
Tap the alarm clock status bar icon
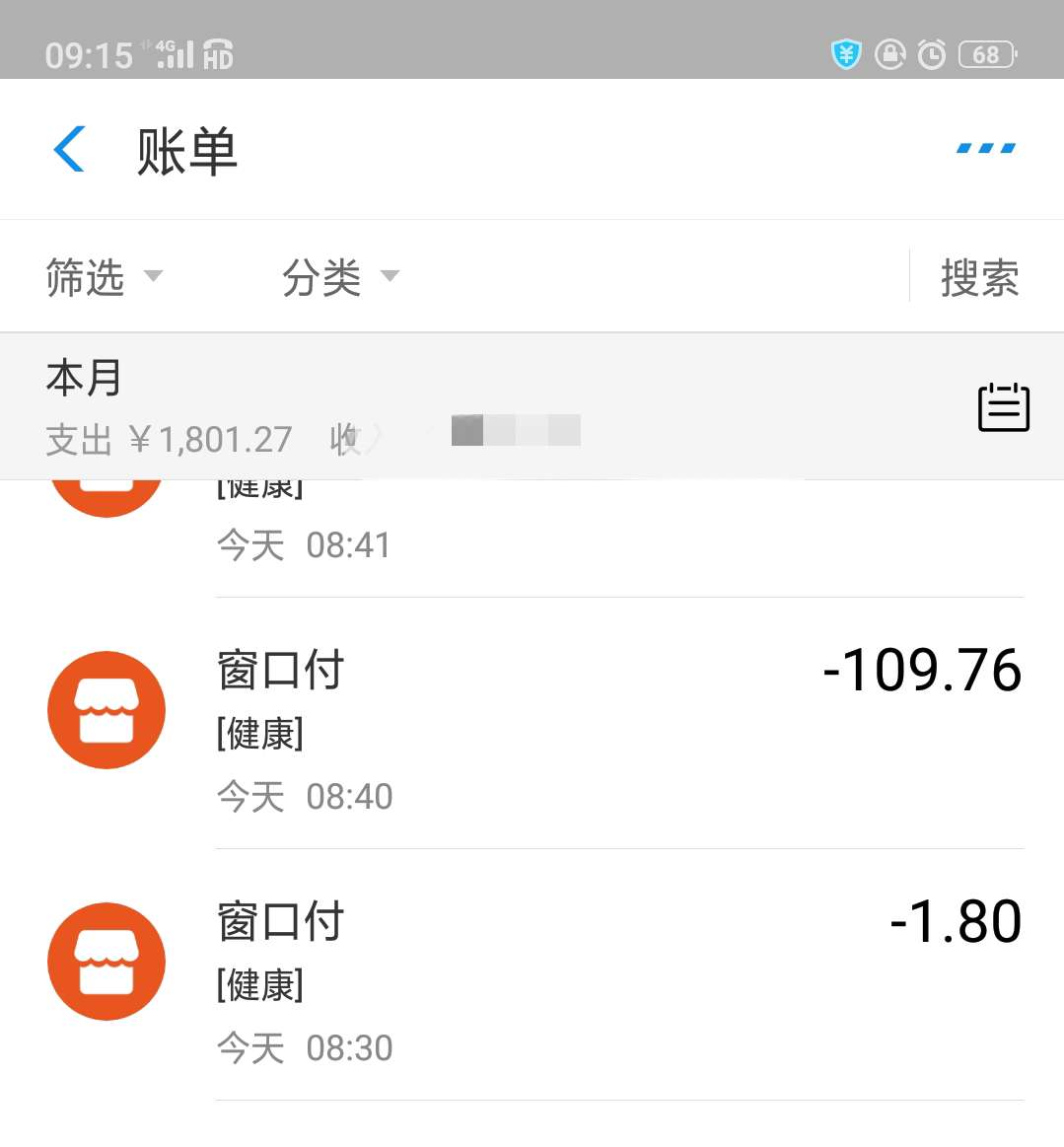pos(931,54)
